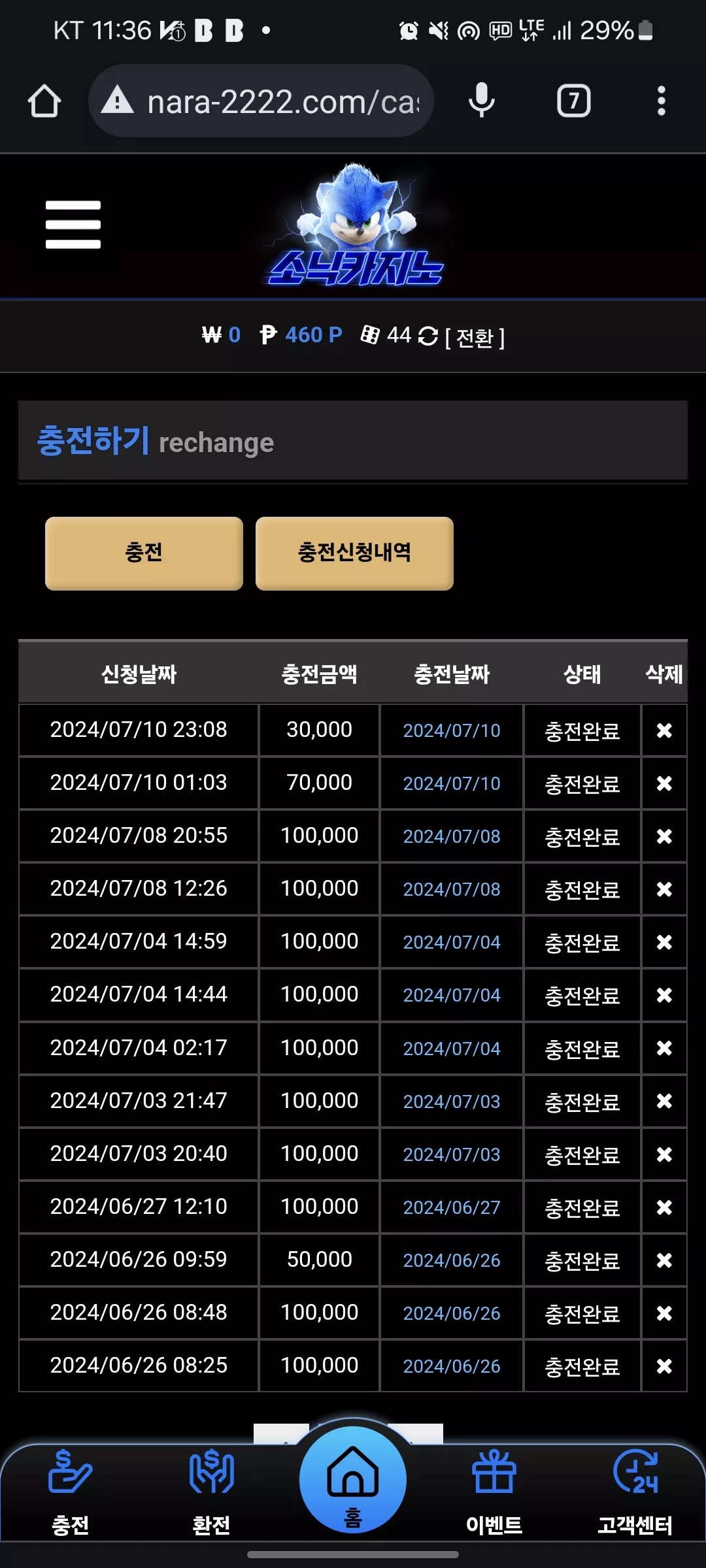Remove the 2024/06/26 09:59 entry
Viewport: 706px width, 1568px height.
[664, 1260]
